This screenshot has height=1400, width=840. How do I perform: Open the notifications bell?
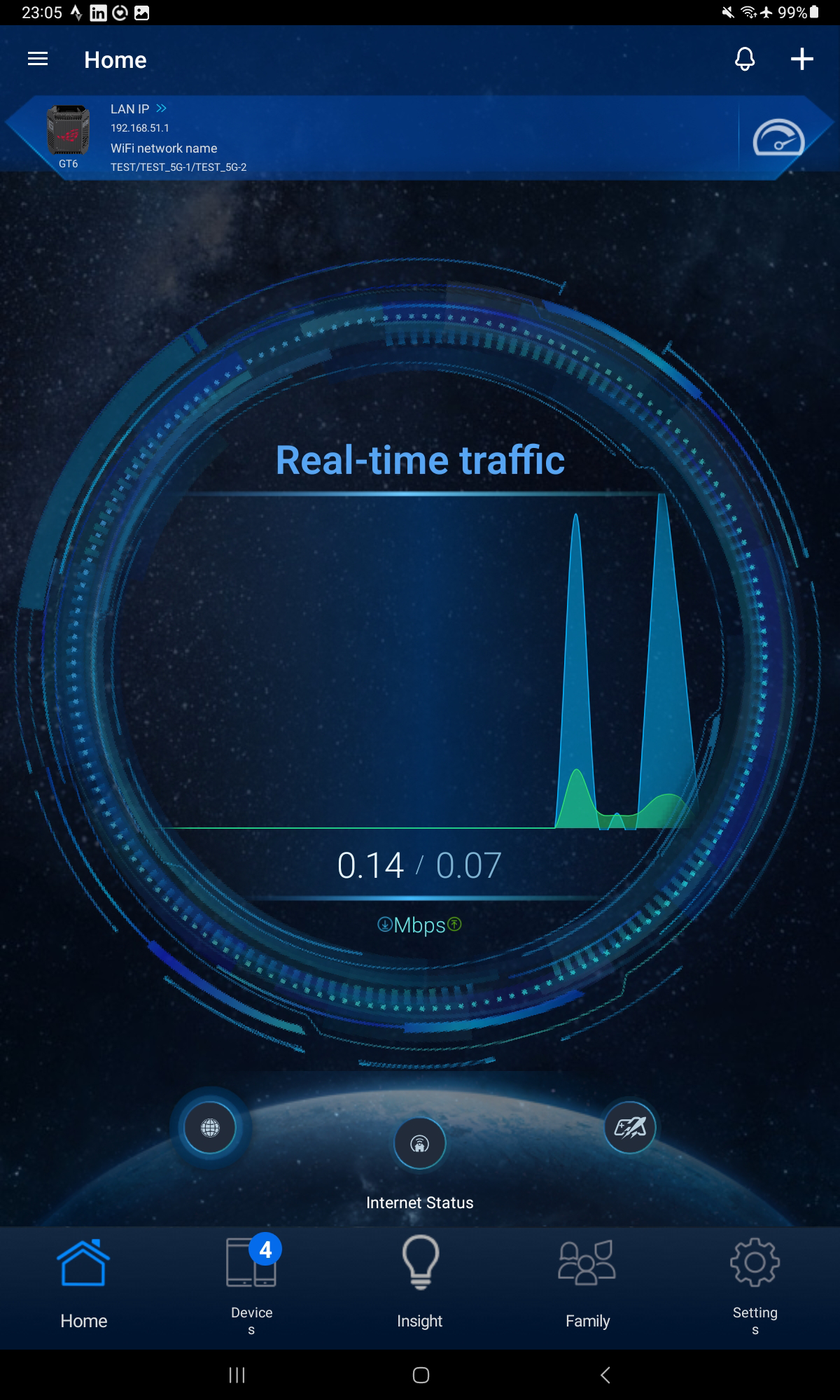745,59
